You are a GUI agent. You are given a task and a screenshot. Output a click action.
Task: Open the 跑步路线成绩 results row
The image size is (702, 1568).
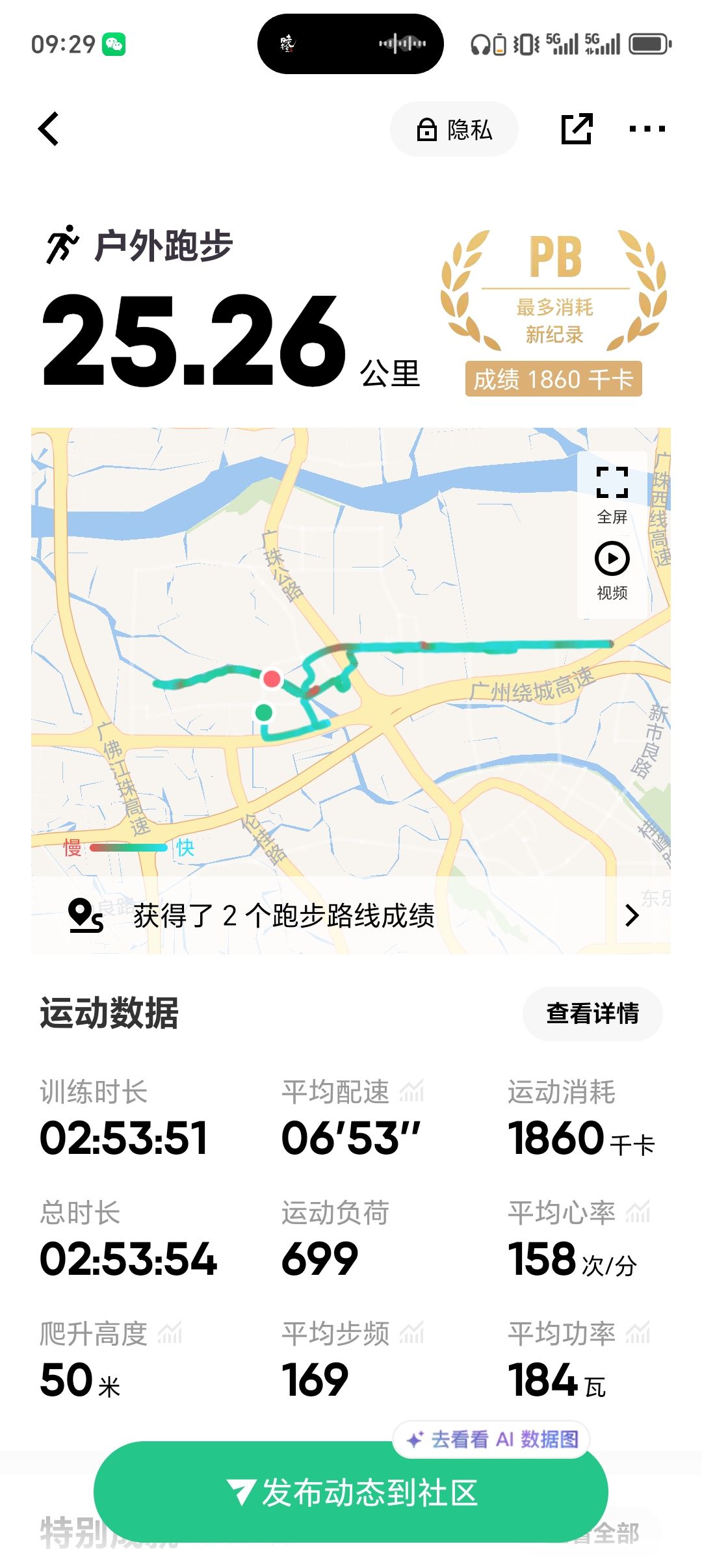click(x=351, y=915)
